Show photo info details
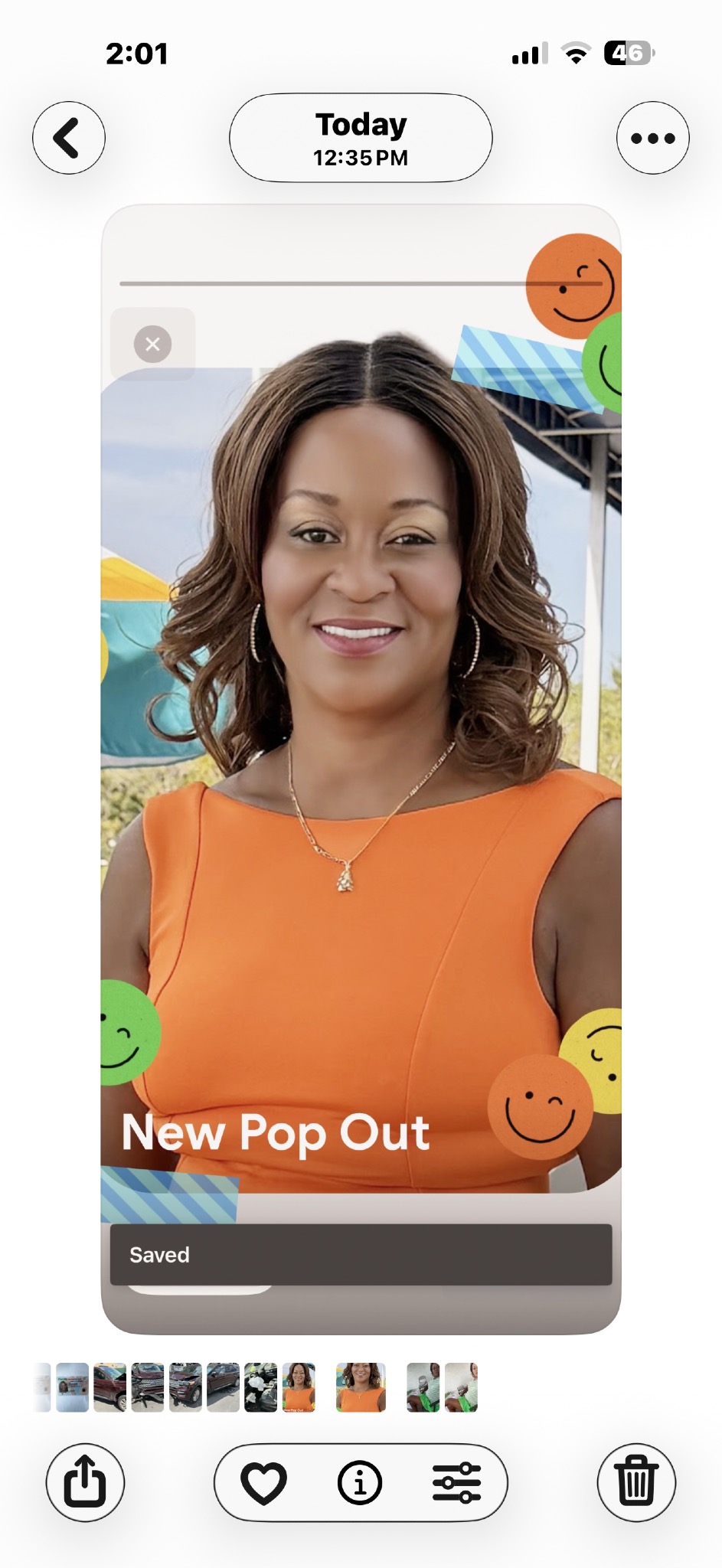The image size is (722, 1568). coord(360,1482)
